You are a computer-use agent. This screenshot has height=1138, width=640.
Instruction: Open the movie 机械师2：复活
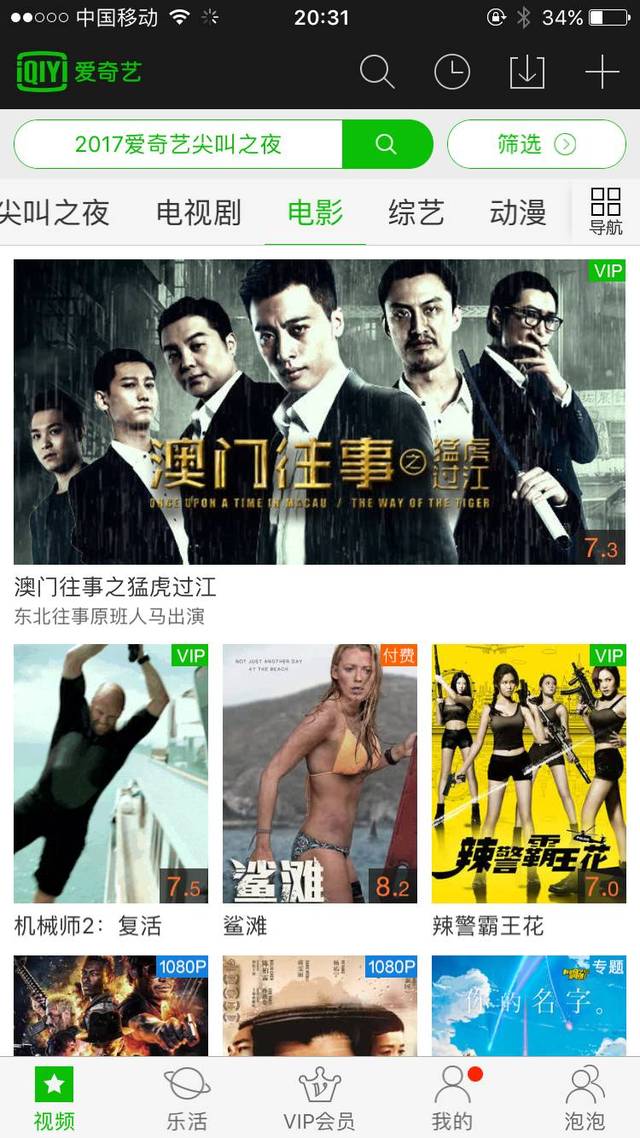pos(111,774)
